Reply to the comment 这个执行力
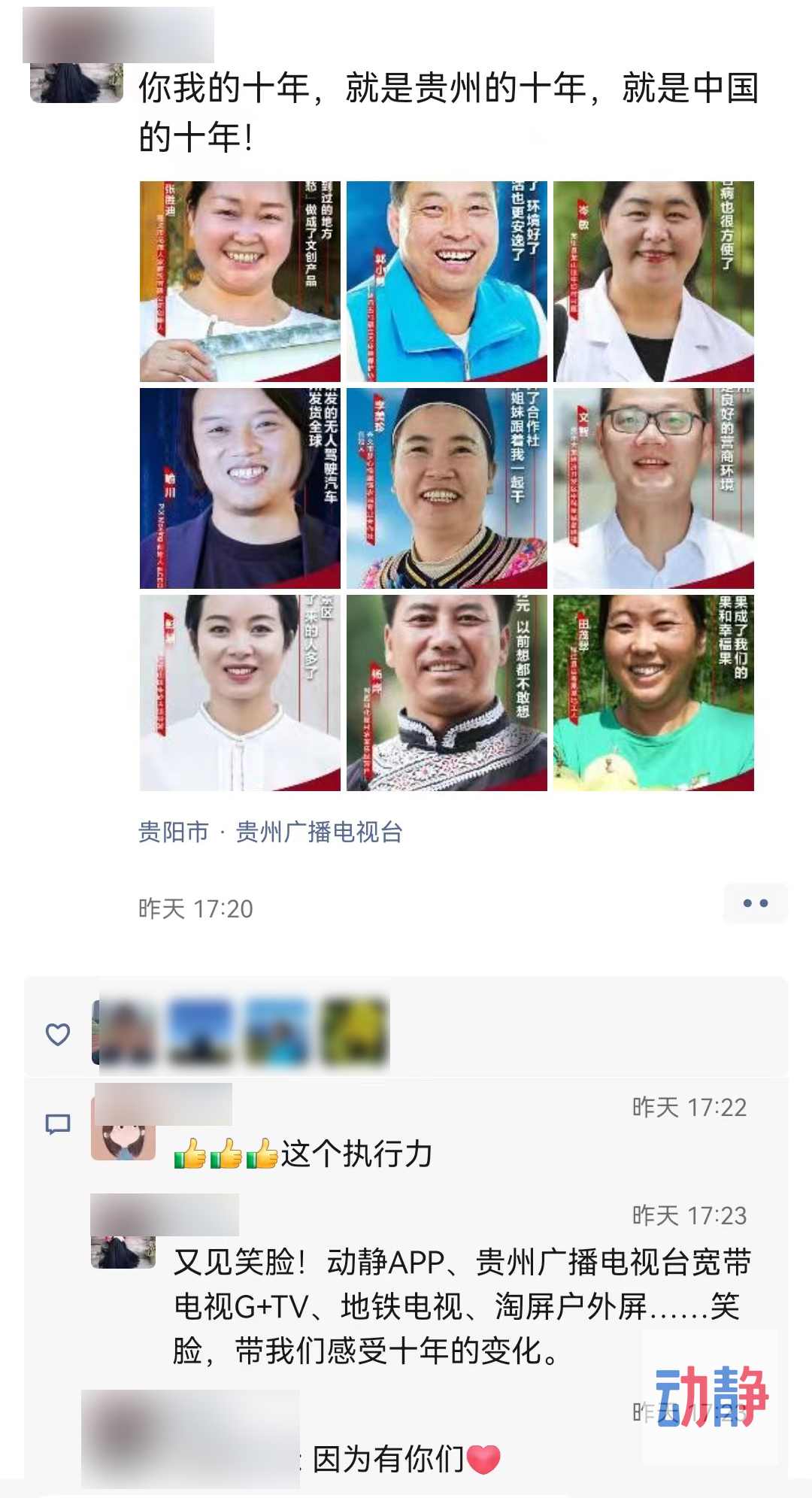812x1498 pixels. pyautogui.click(x=356, y=1154)
